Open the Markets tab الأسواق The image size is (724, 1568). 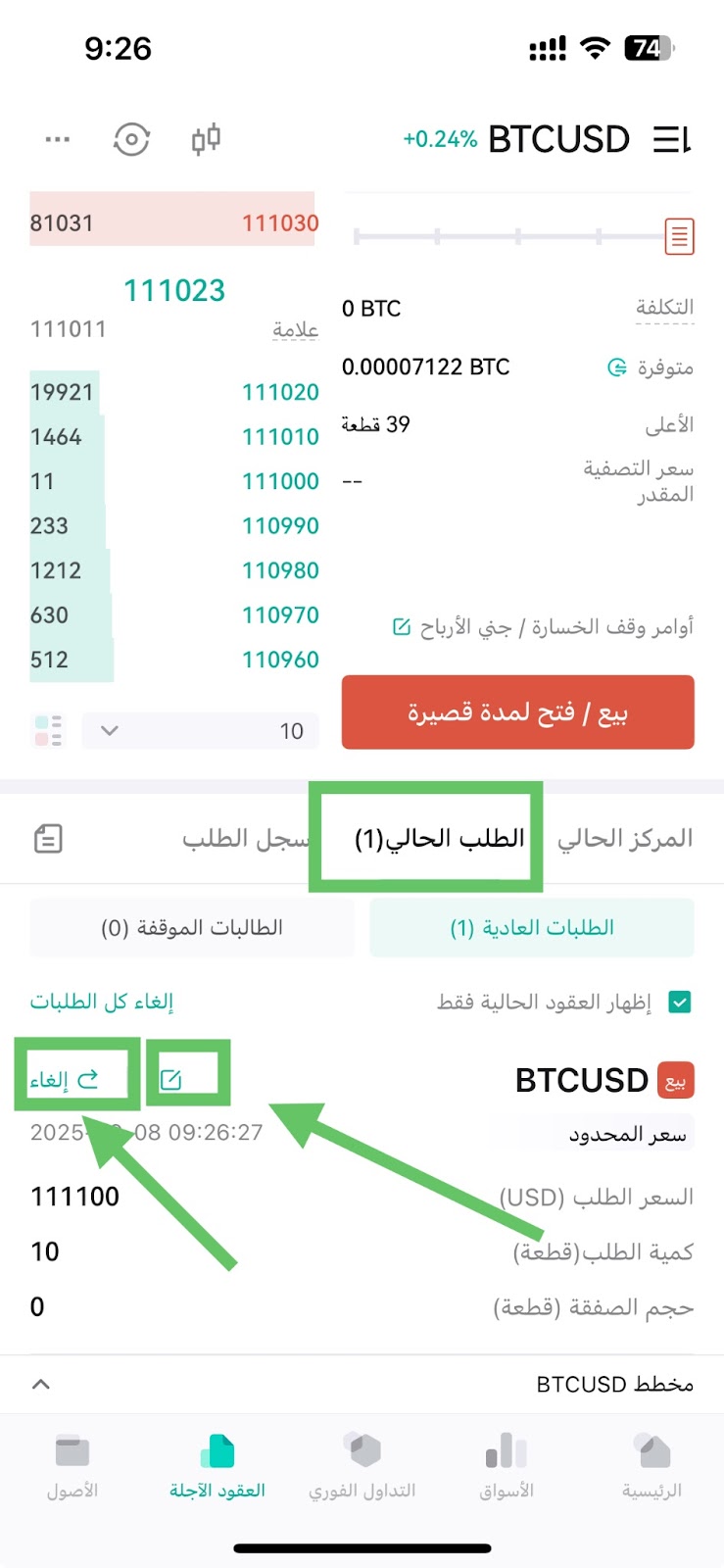click(x=507, y=1465)
